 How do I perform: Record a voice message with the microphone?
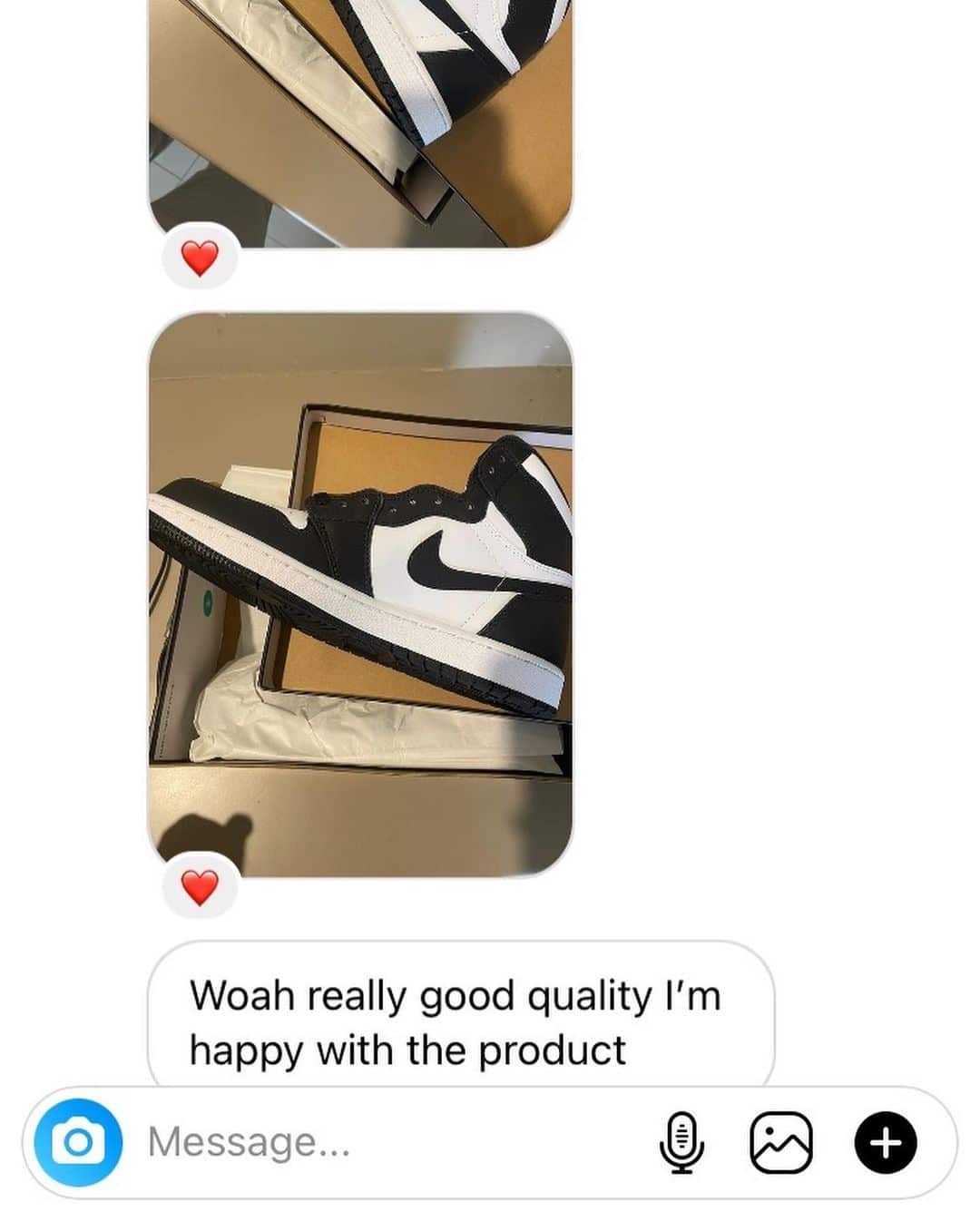[681, 1142]
